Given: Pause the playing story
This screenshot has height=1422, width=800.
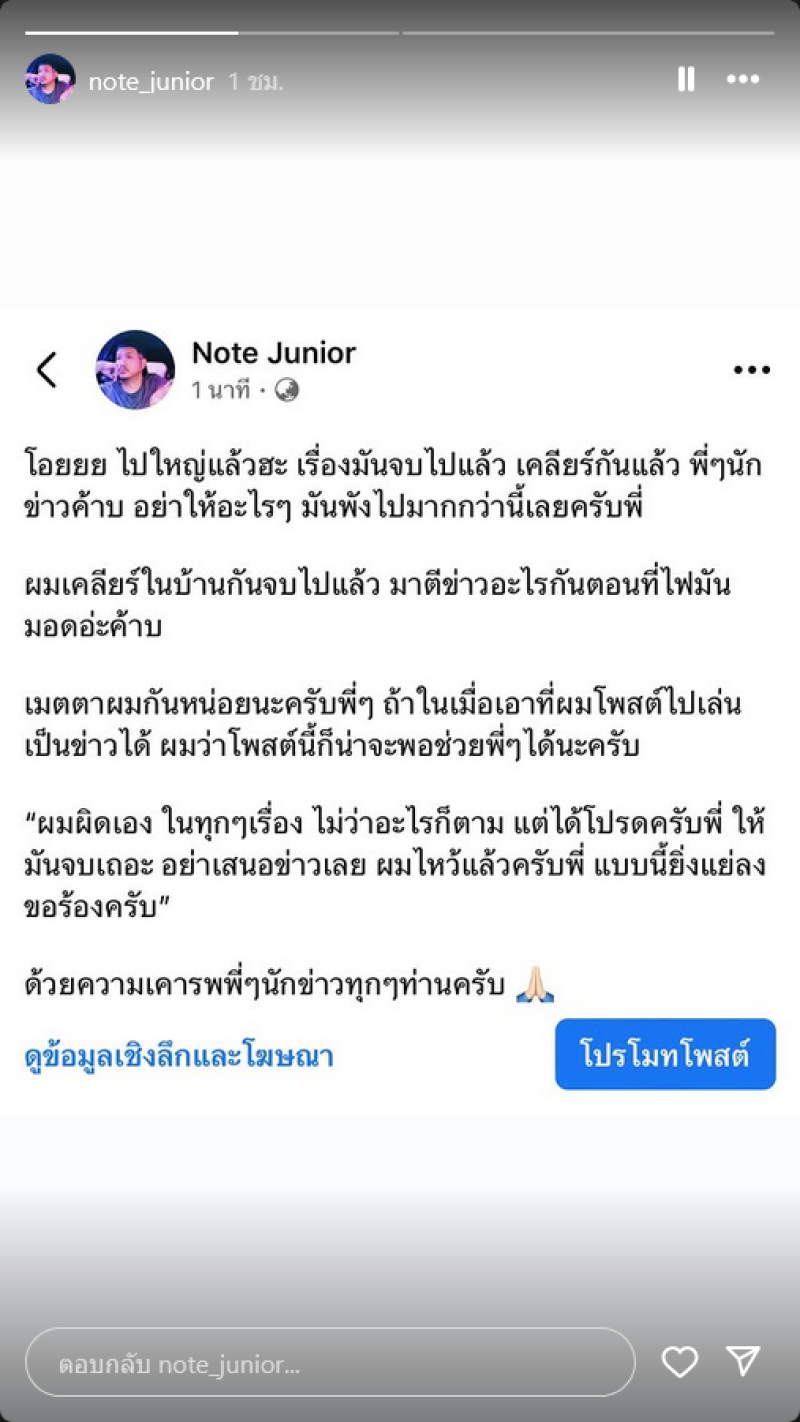Looking at the screenshot, I should [686, 80].
